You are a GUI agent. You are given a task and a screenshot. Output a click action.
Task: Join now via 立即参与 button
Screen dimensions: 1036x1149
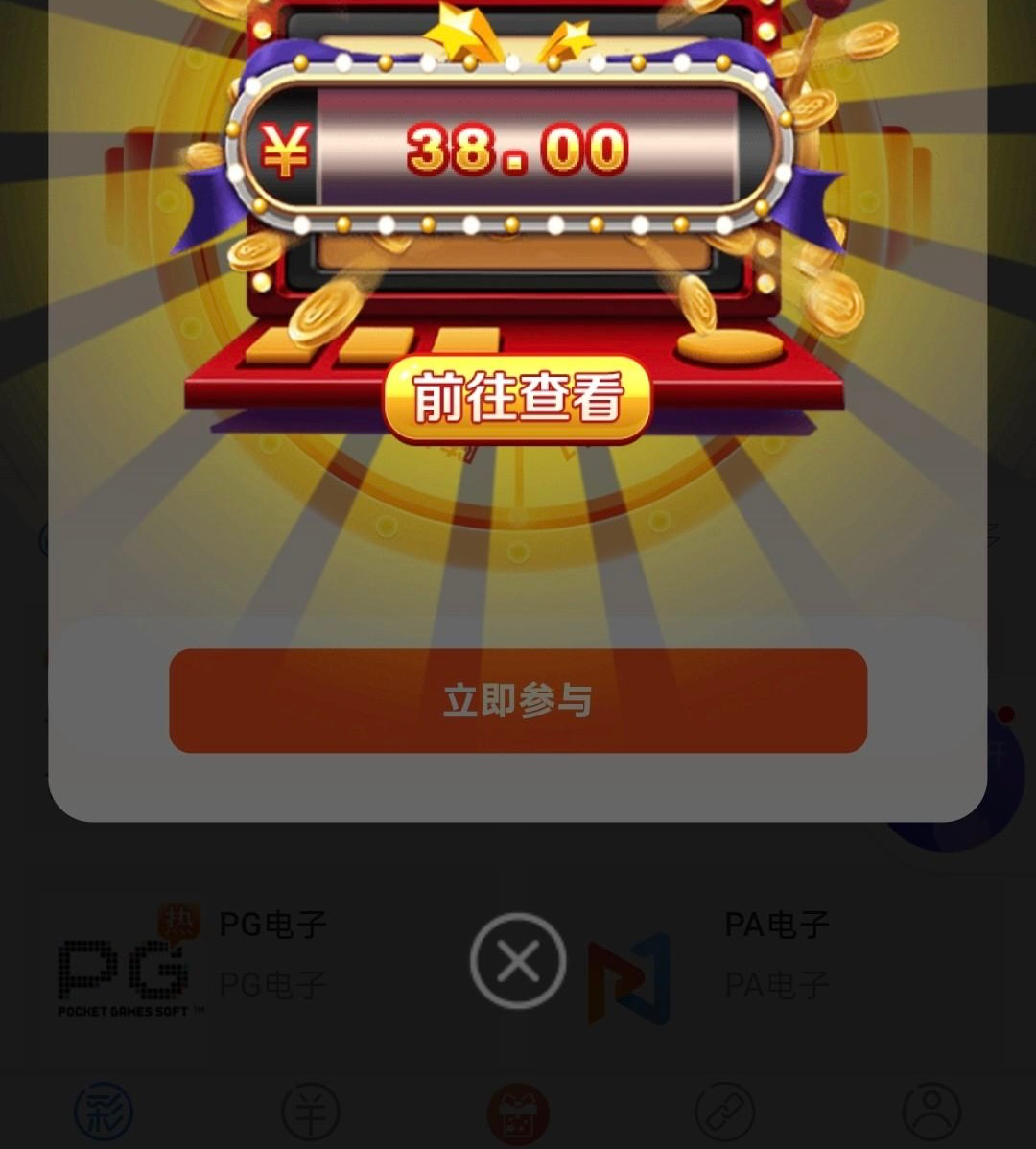pos(518,701)
